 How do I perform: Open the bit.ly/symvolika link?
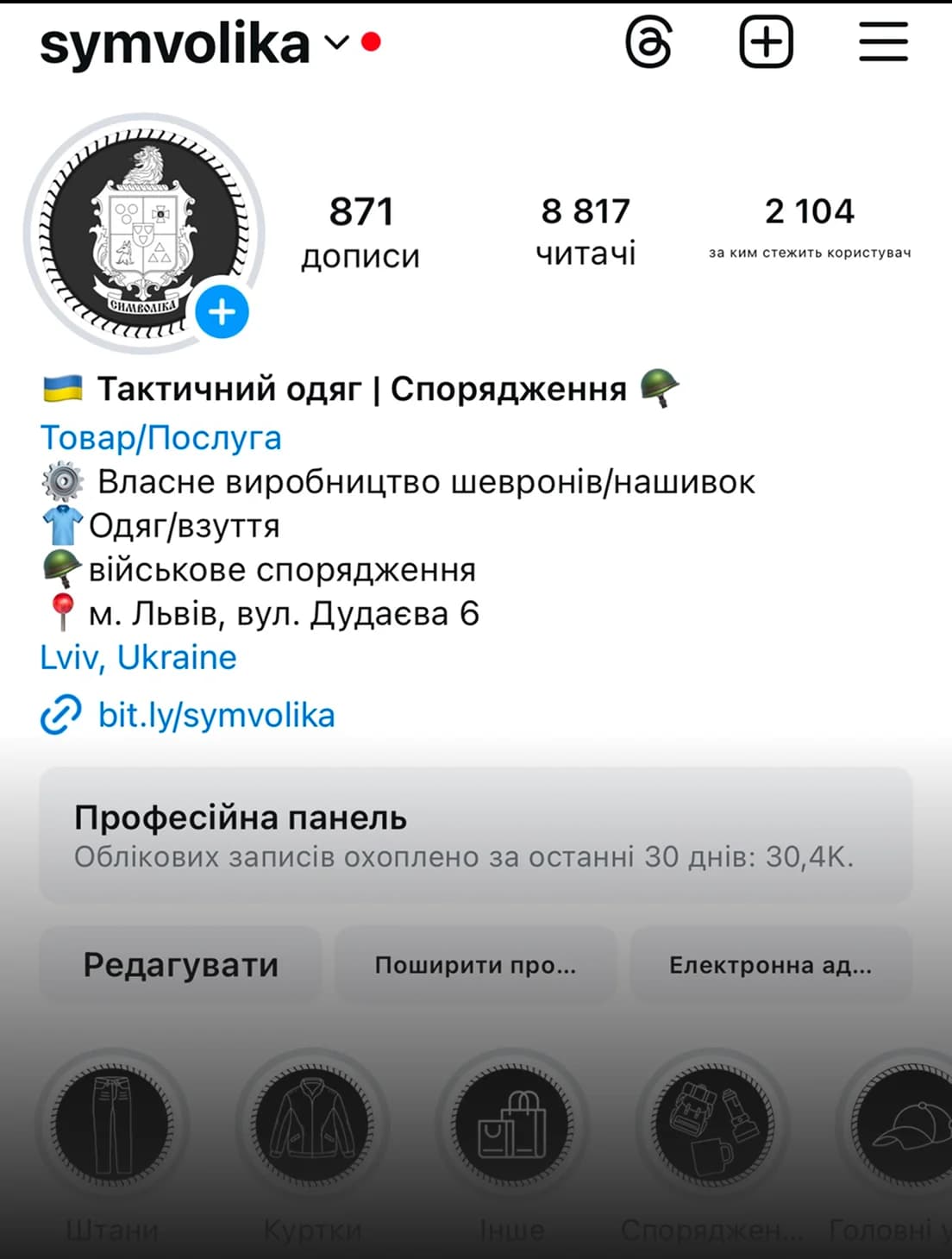[x=216, y=715]
